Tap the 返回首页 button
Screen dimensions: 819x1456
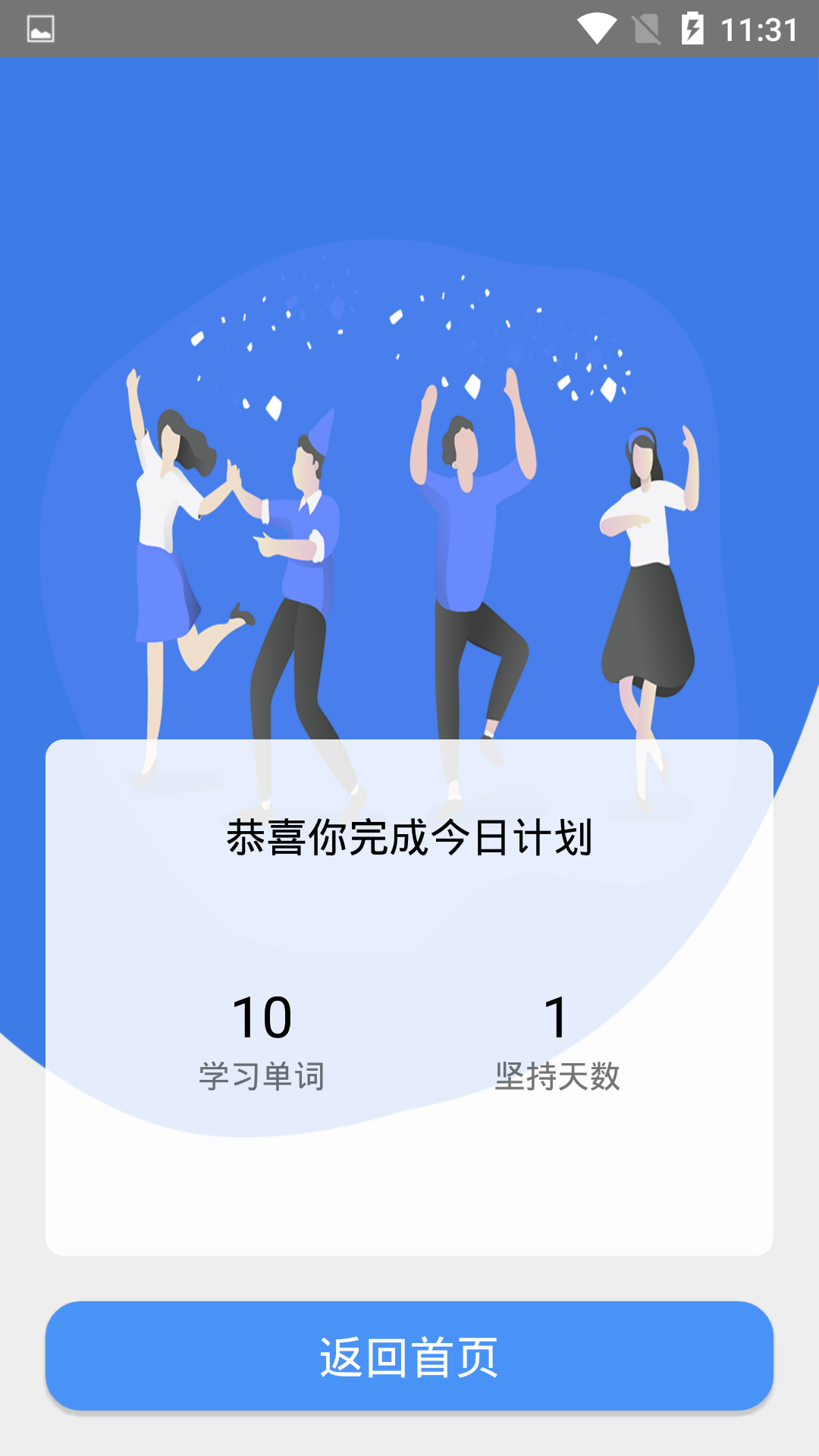click(x=409, y=1356)
